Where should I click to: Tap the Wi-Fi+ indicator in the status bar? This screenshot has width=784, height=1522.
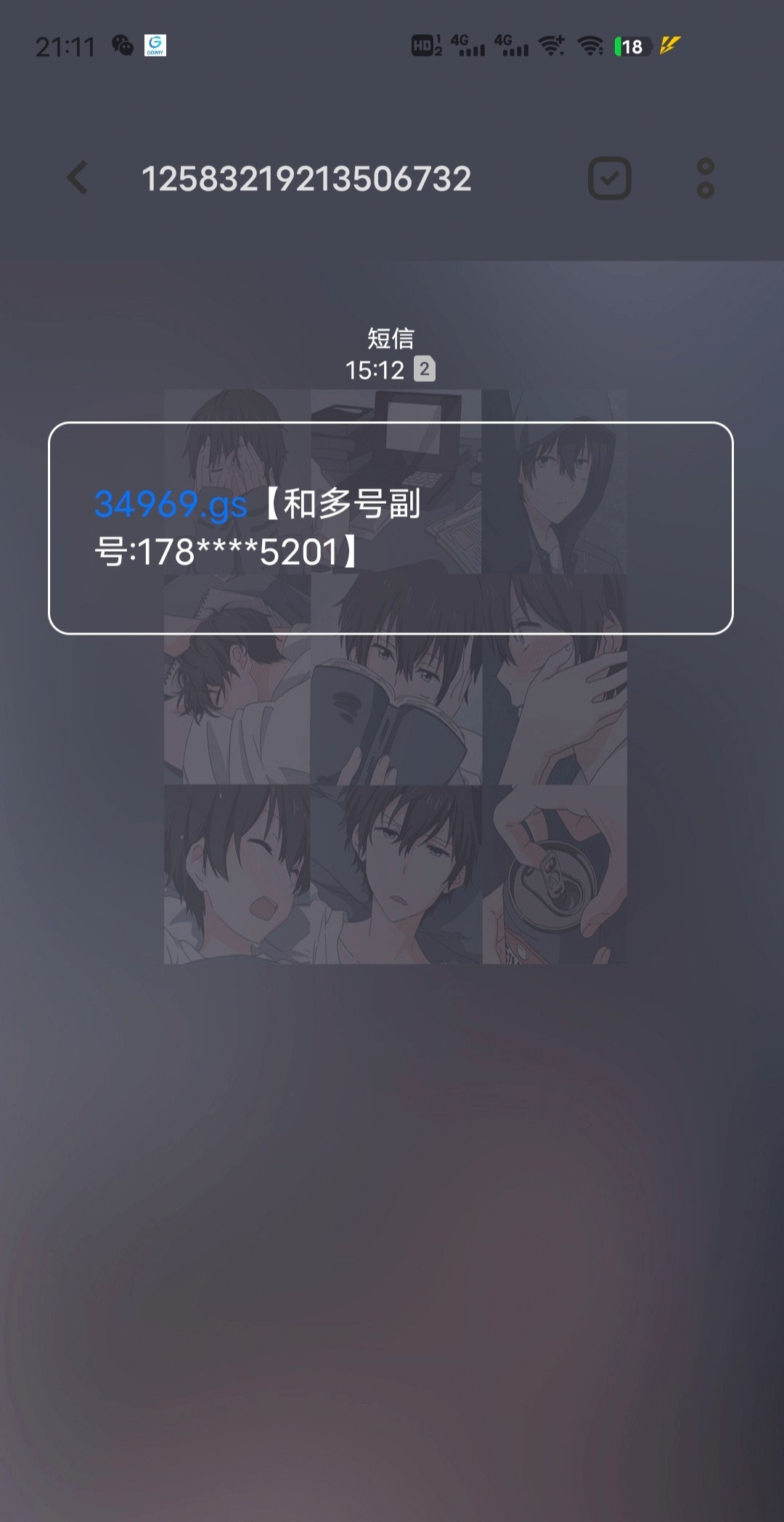(x=552, y=45)
